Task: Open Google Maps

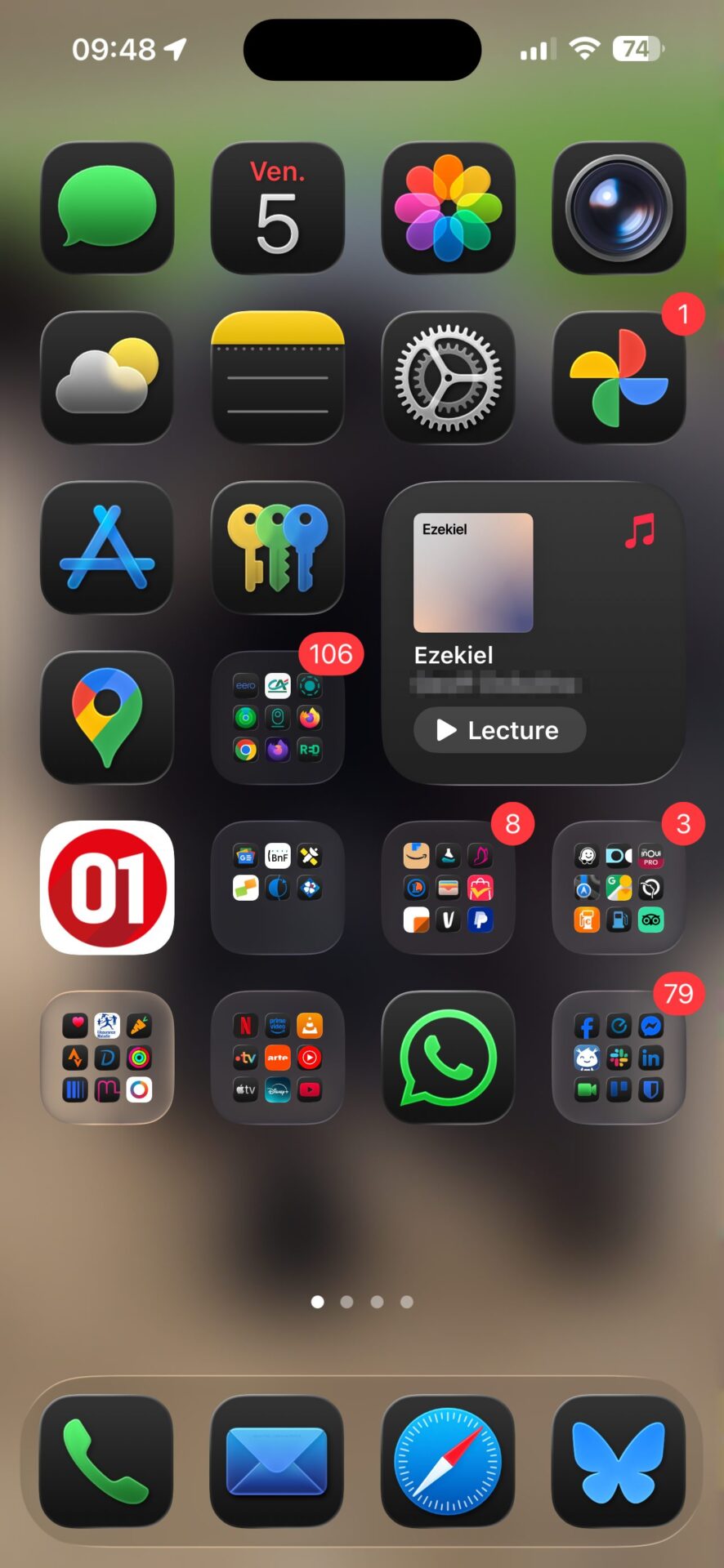Action: point(107,717)
